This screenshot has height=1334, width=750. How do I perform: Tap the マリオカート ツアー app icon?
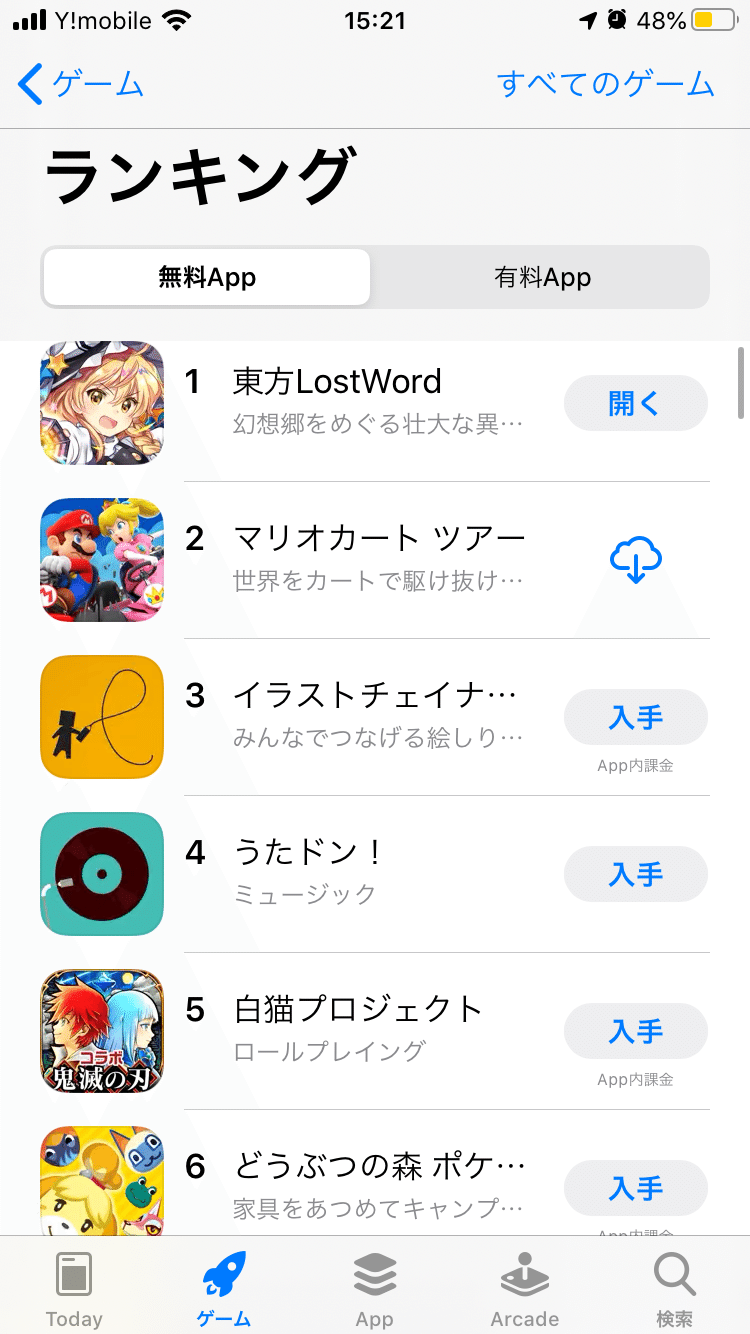pos(101,560)
